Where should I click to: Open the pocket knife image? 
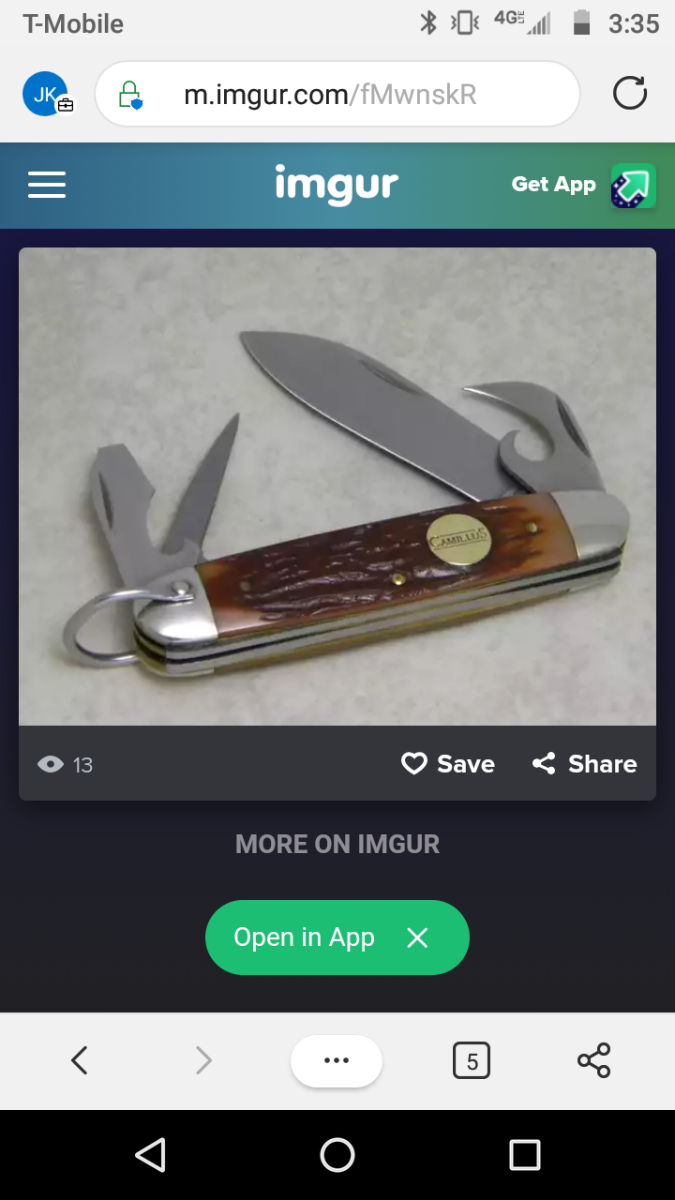click(x=337, y=486)
